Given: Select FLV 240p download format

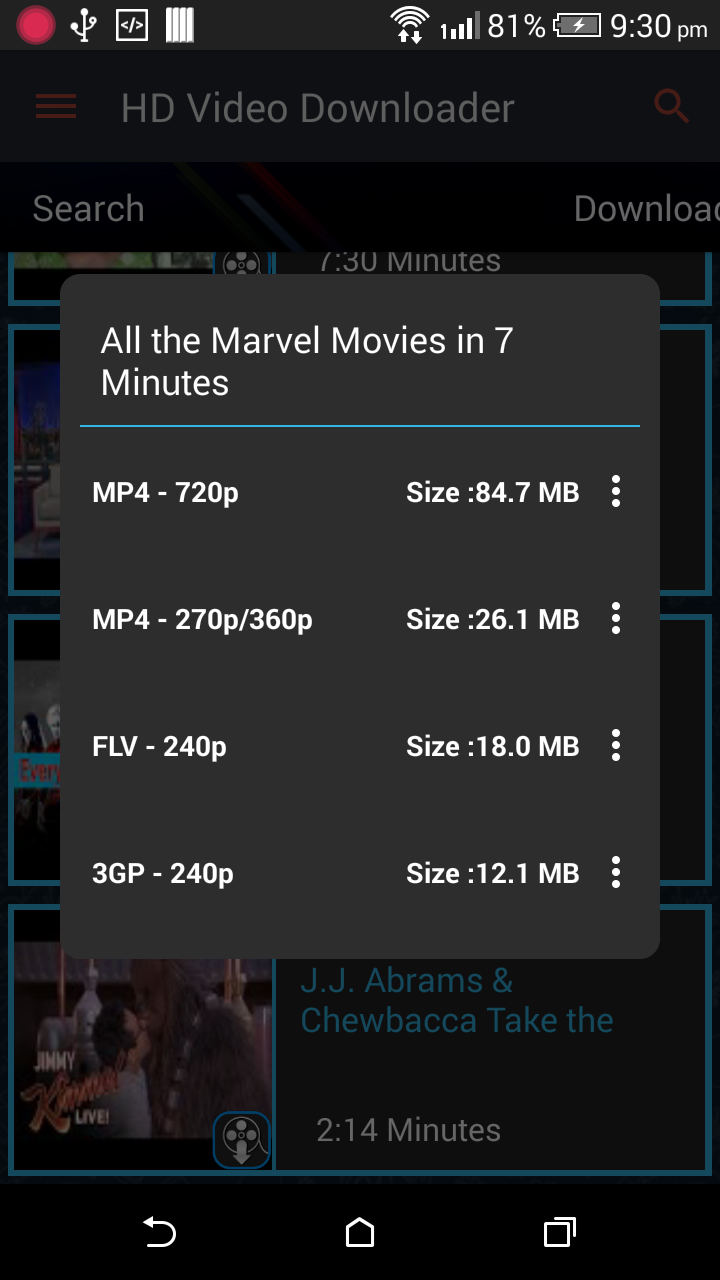Looking at the screenshot, I should point(300,745).
